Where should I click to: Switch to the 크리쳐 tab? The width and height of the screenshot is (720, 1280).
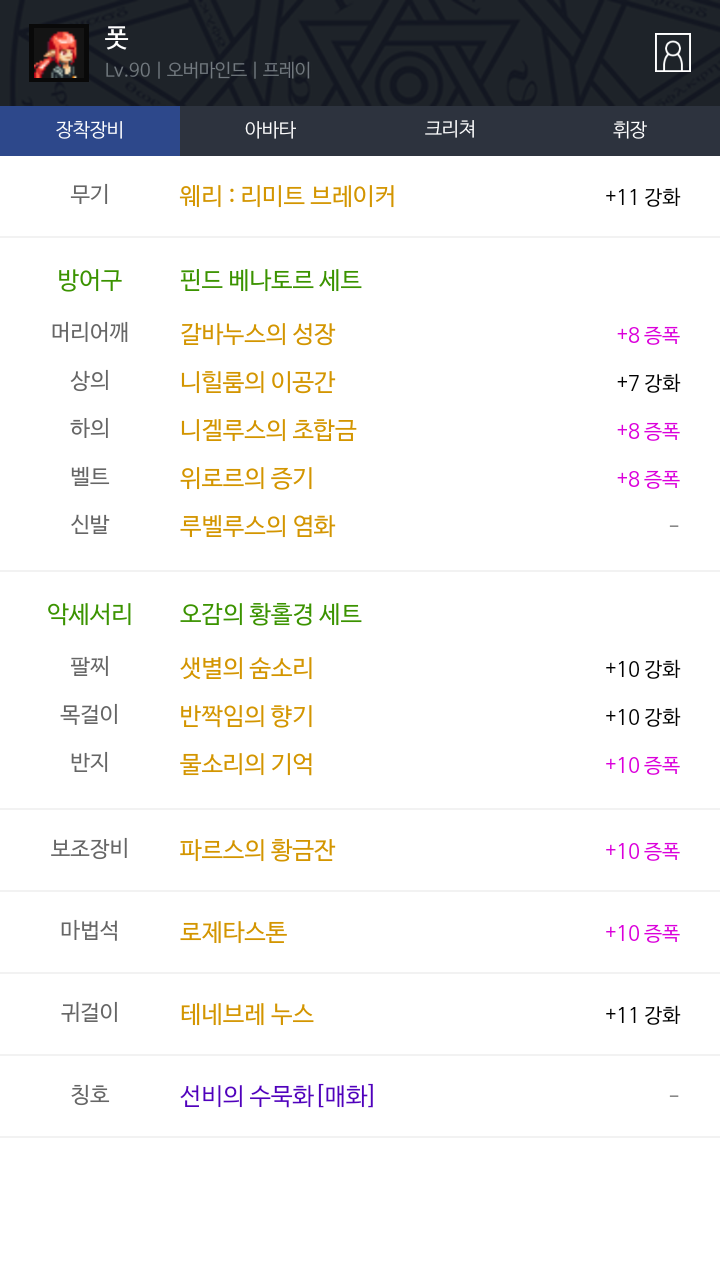point(450,130)
